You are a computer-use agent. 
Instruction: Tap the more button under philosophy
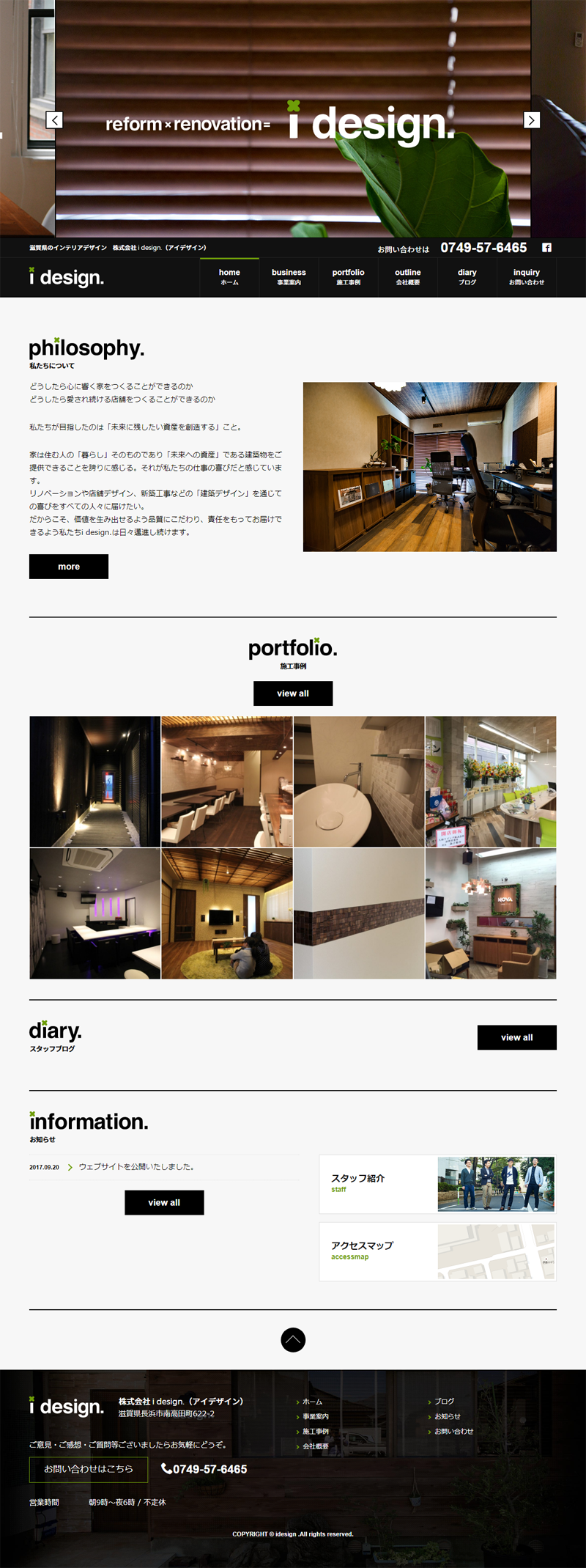click(69, 567)
